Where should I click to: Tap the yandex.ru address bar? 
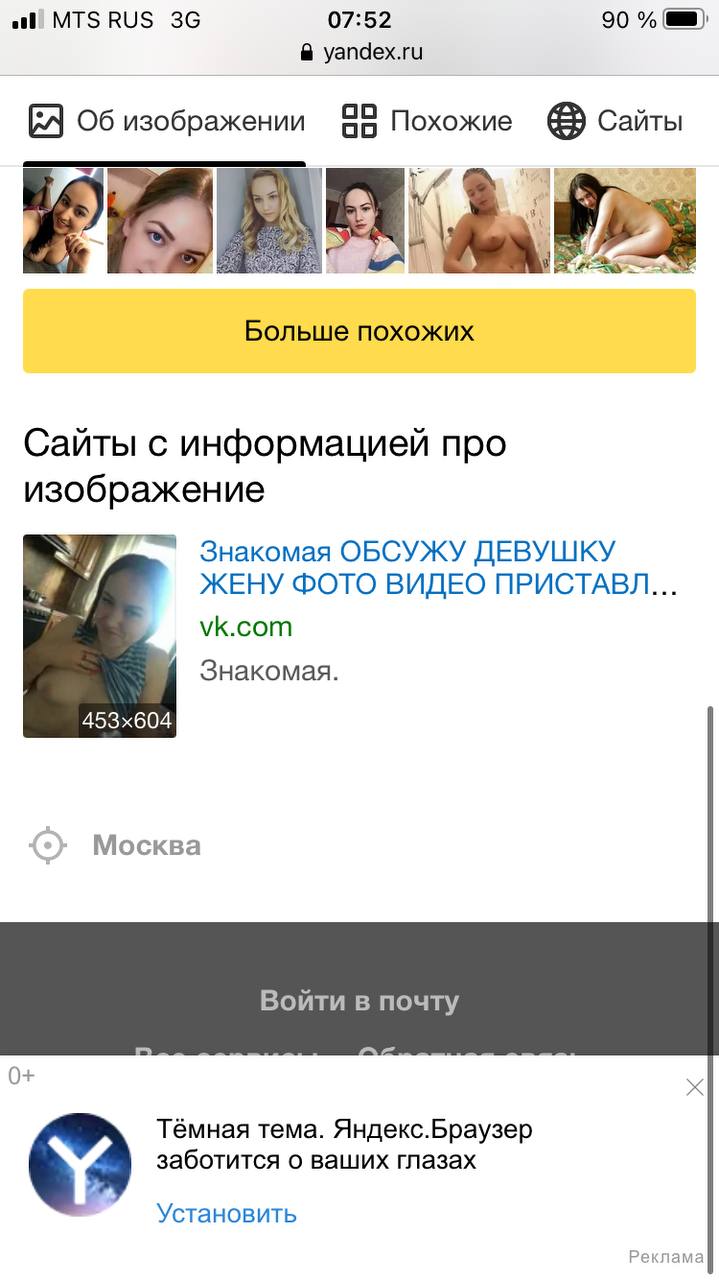tap(361, 52)
